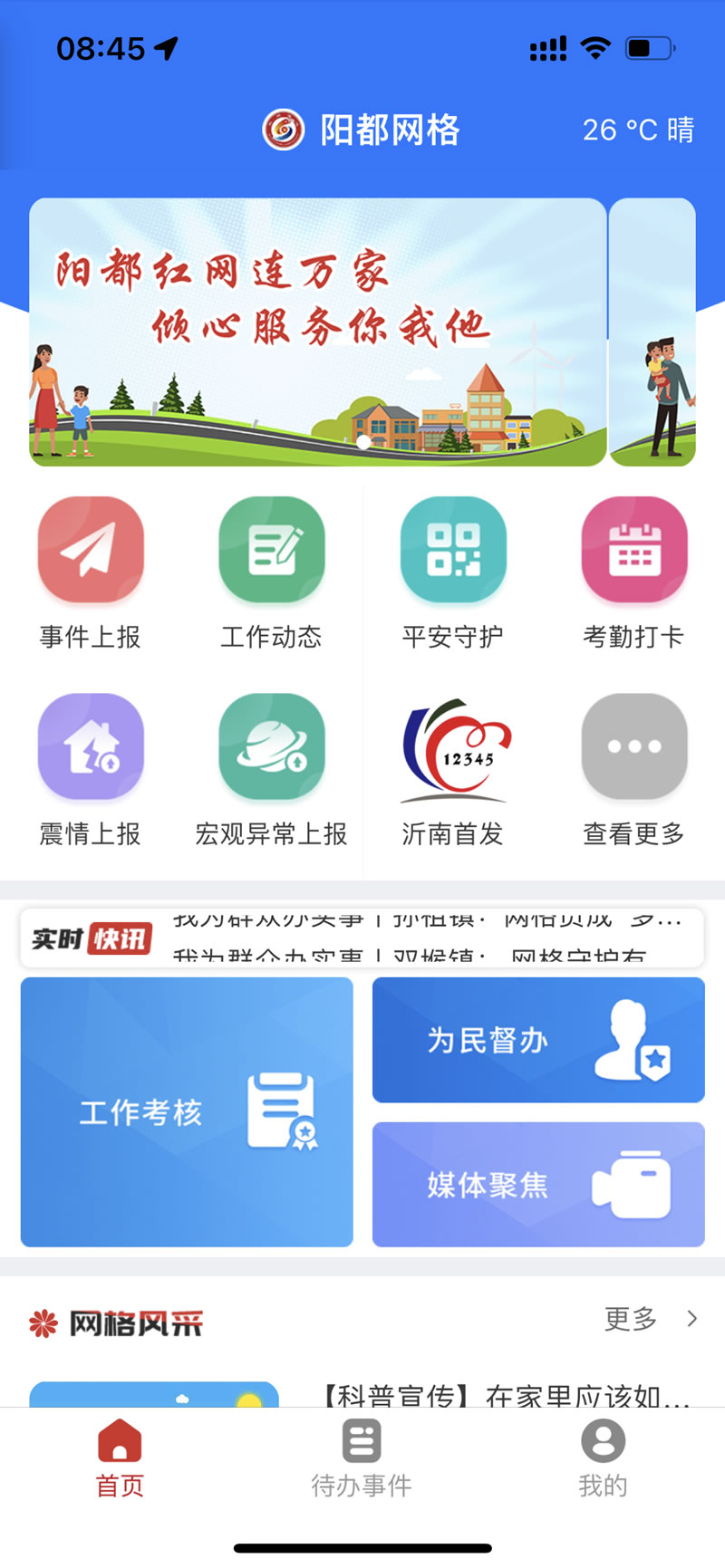
Task: Open the 科普宣传 article
Action: coord(507,1395)
